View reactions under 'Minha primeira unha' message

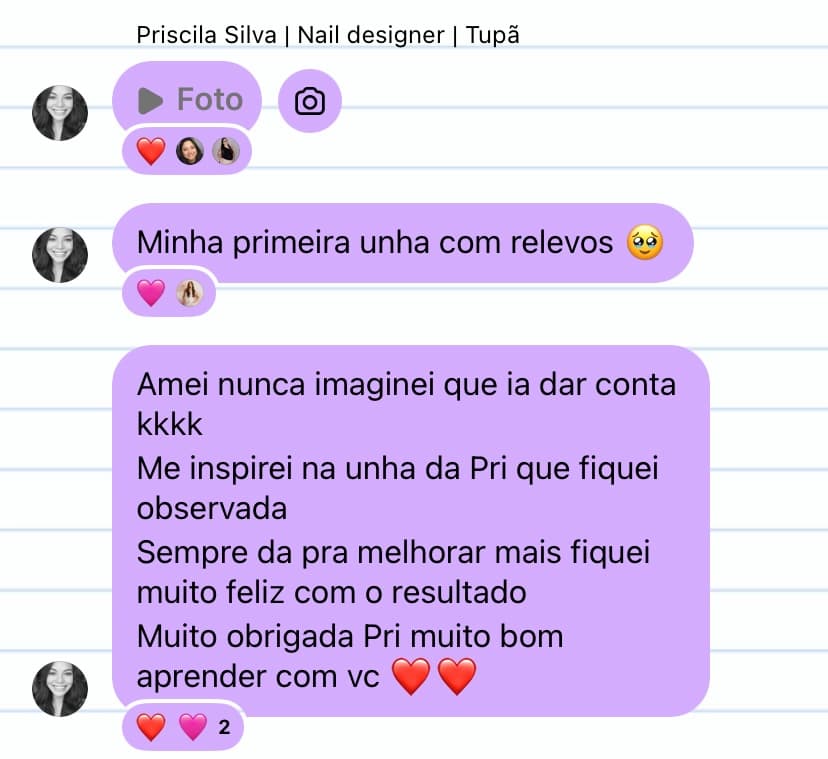click(168, 293)
